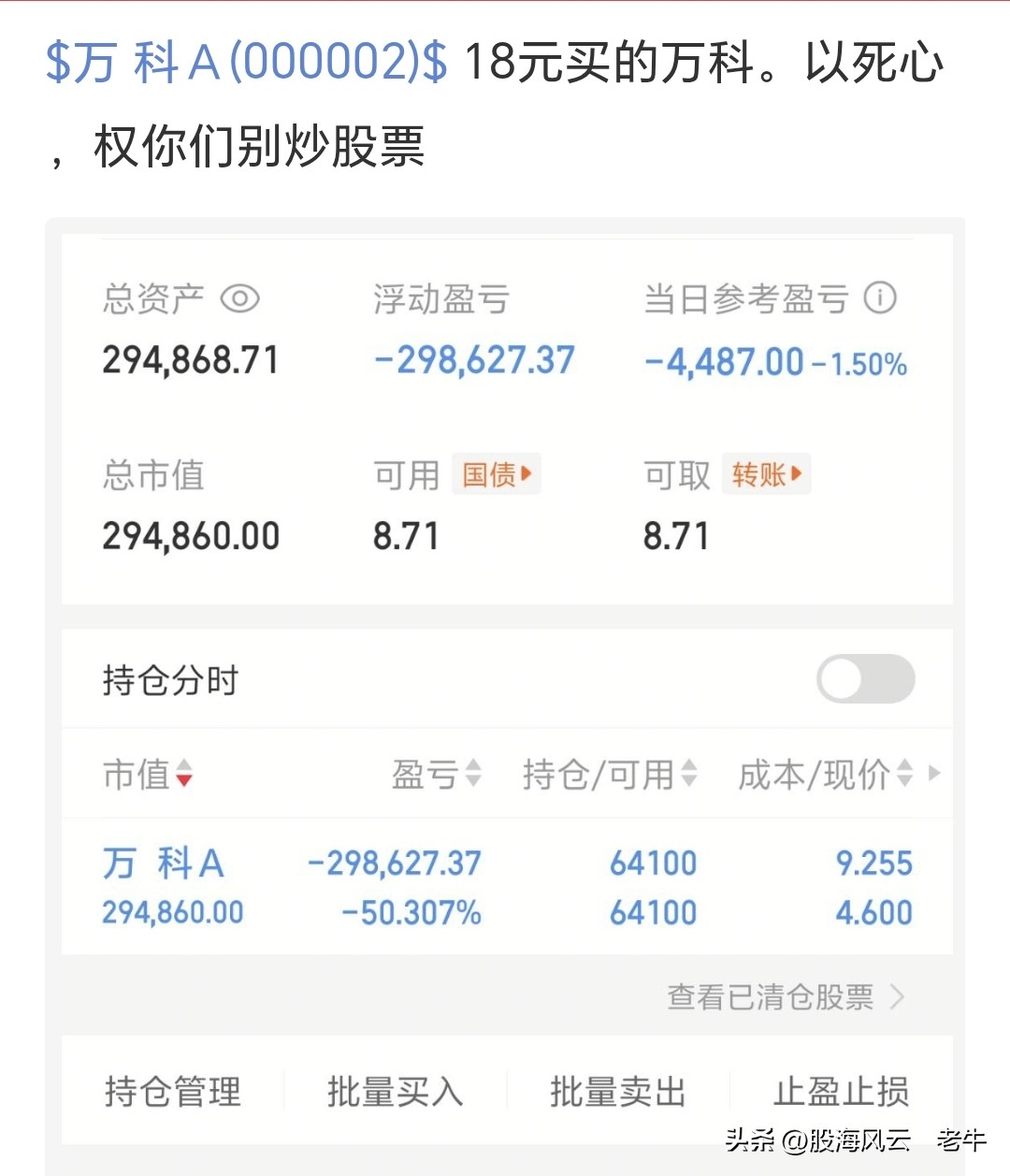Click 查看已清仓股票 to view cleared stocks
This screenshot has height=1176, width=1010.
coord(769,997)
